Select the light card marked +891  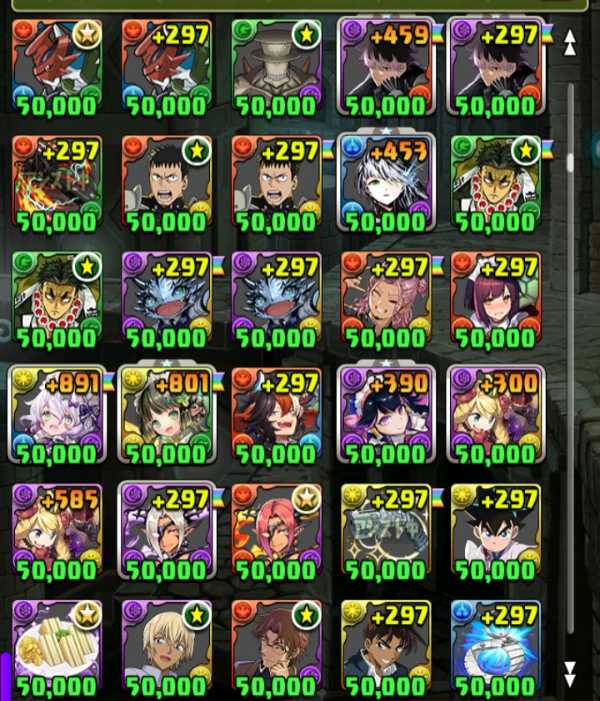tap(57, 415)
